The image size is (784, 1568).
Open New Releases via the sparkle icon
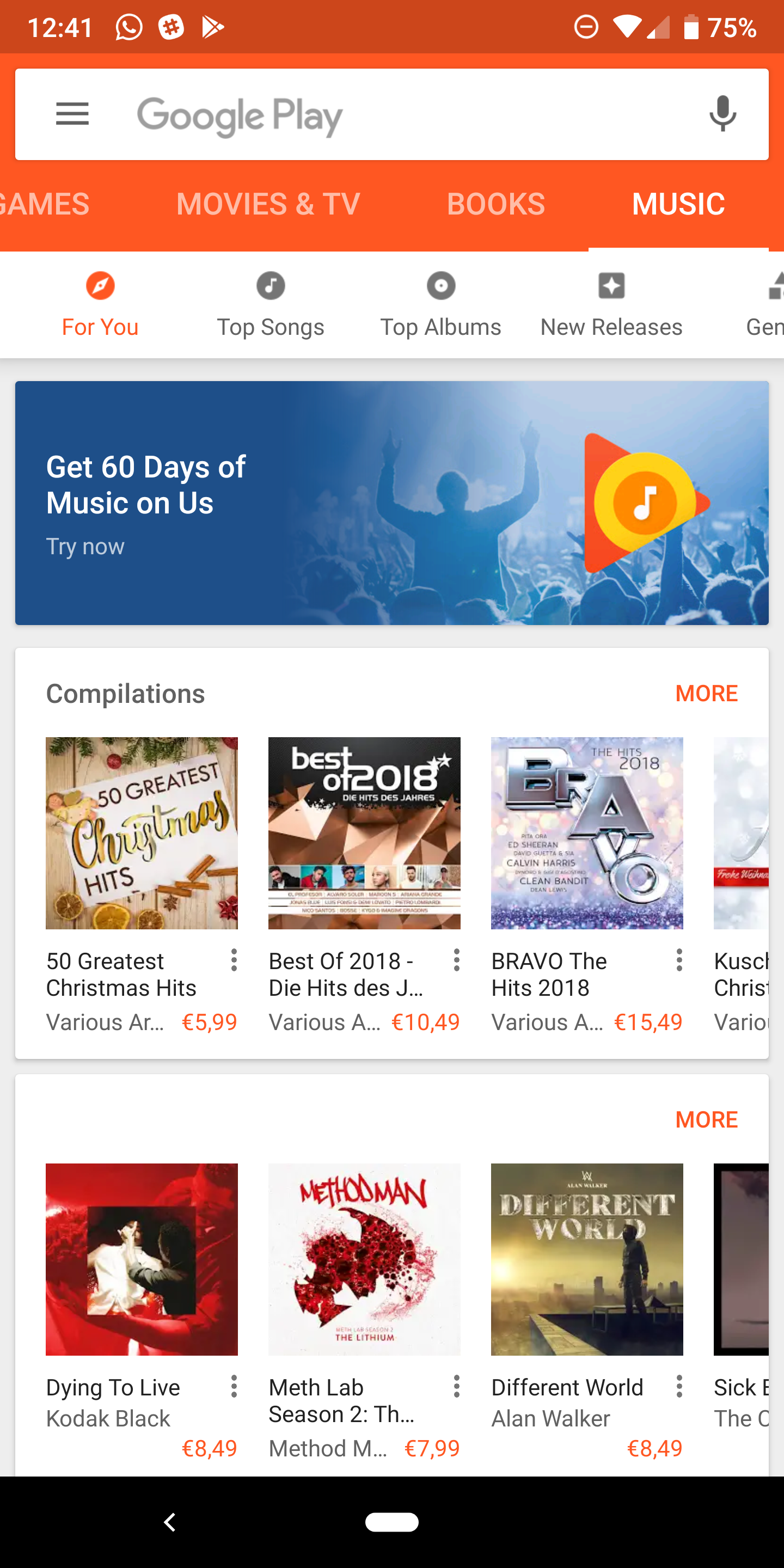(611, 285)
